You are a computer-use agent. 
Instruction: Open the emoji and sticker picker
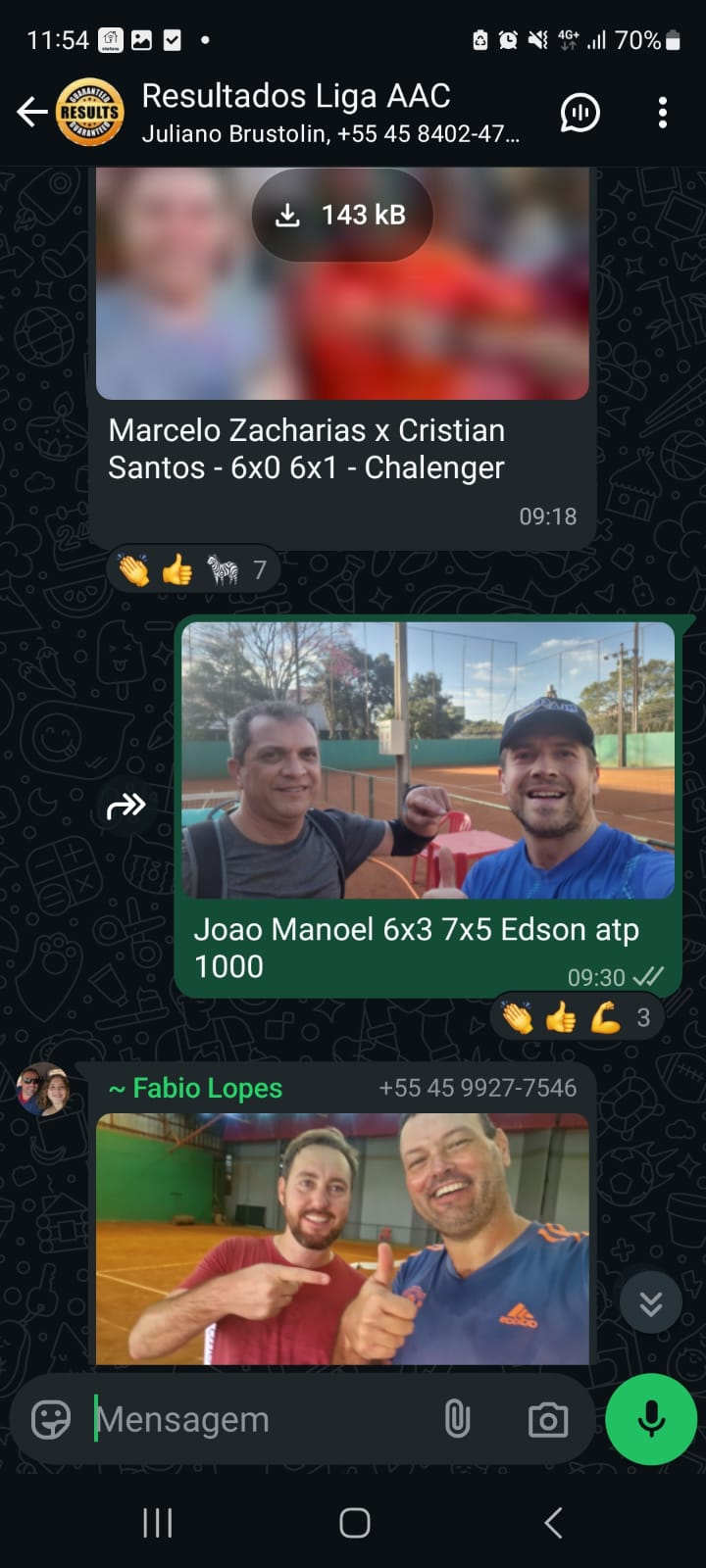tap(51, 1419)
